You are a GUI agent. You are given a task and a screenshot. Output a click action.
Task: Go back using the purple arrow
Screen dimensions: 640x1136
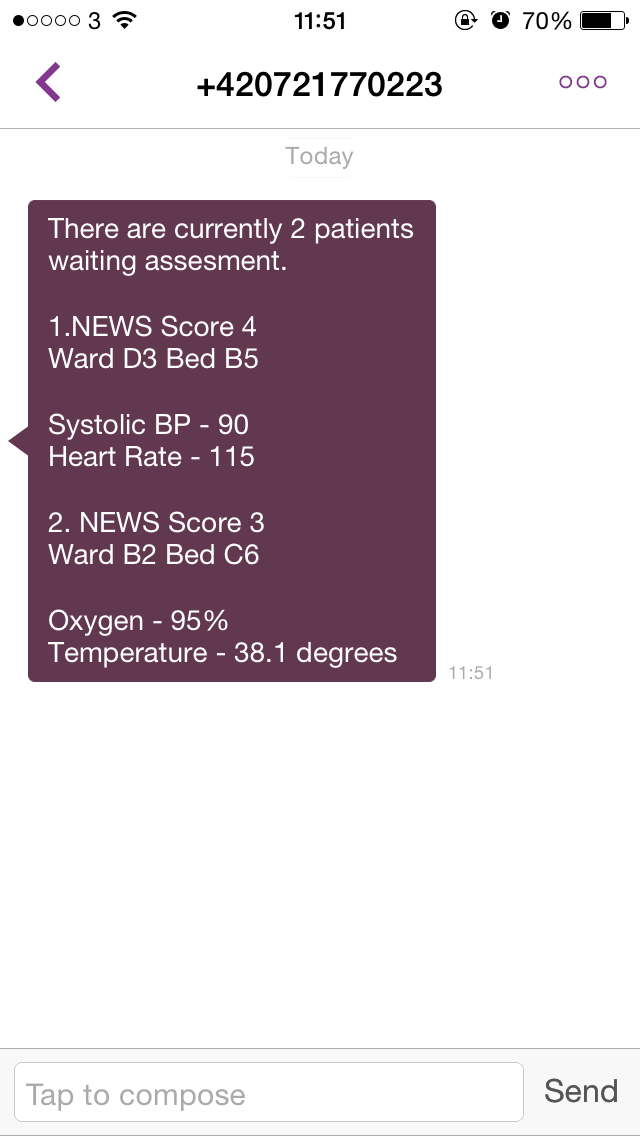point(48,82)
